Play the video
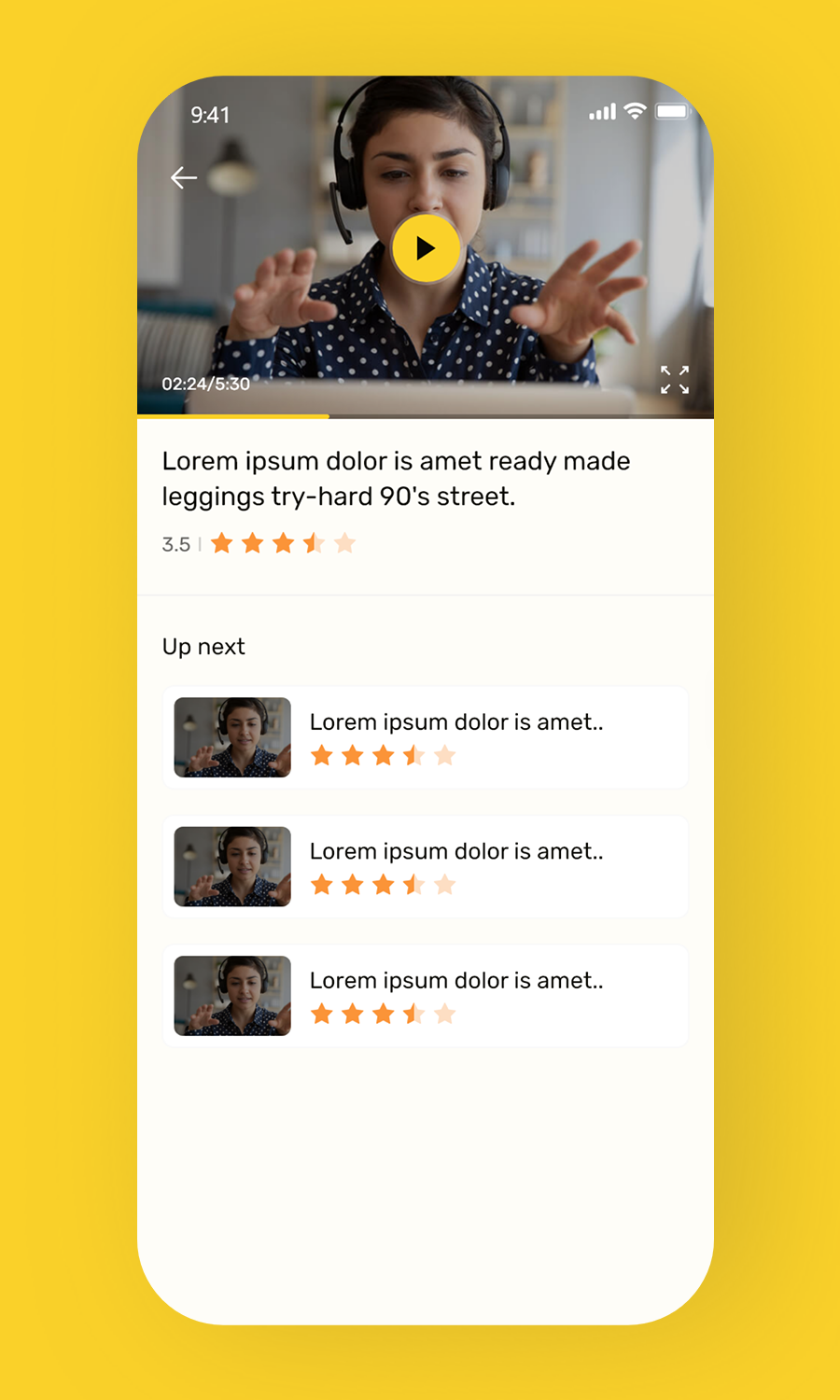The height and width of the screenshot is (1400, 840). (426, 248)
